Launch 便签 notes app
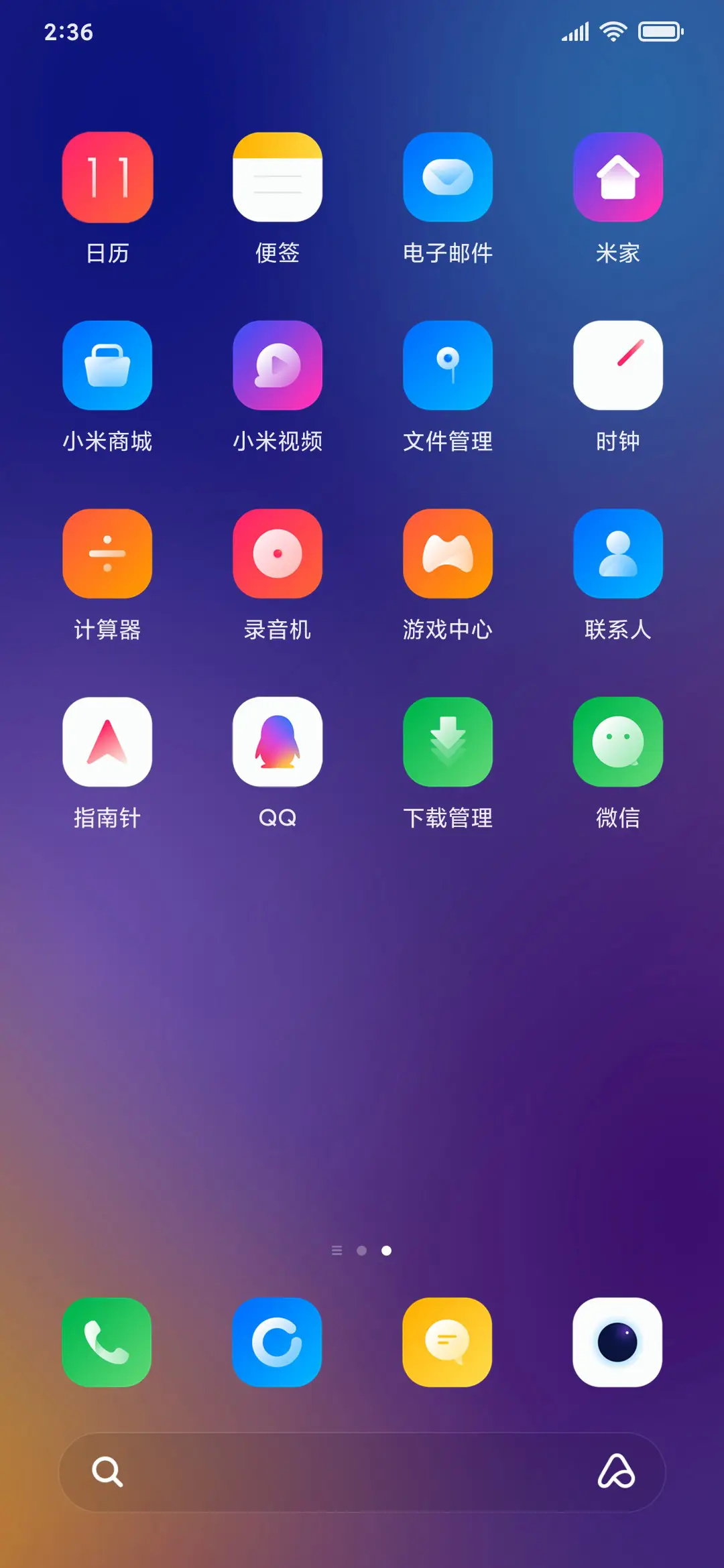The image size is (724, 1568). (278, 176)
